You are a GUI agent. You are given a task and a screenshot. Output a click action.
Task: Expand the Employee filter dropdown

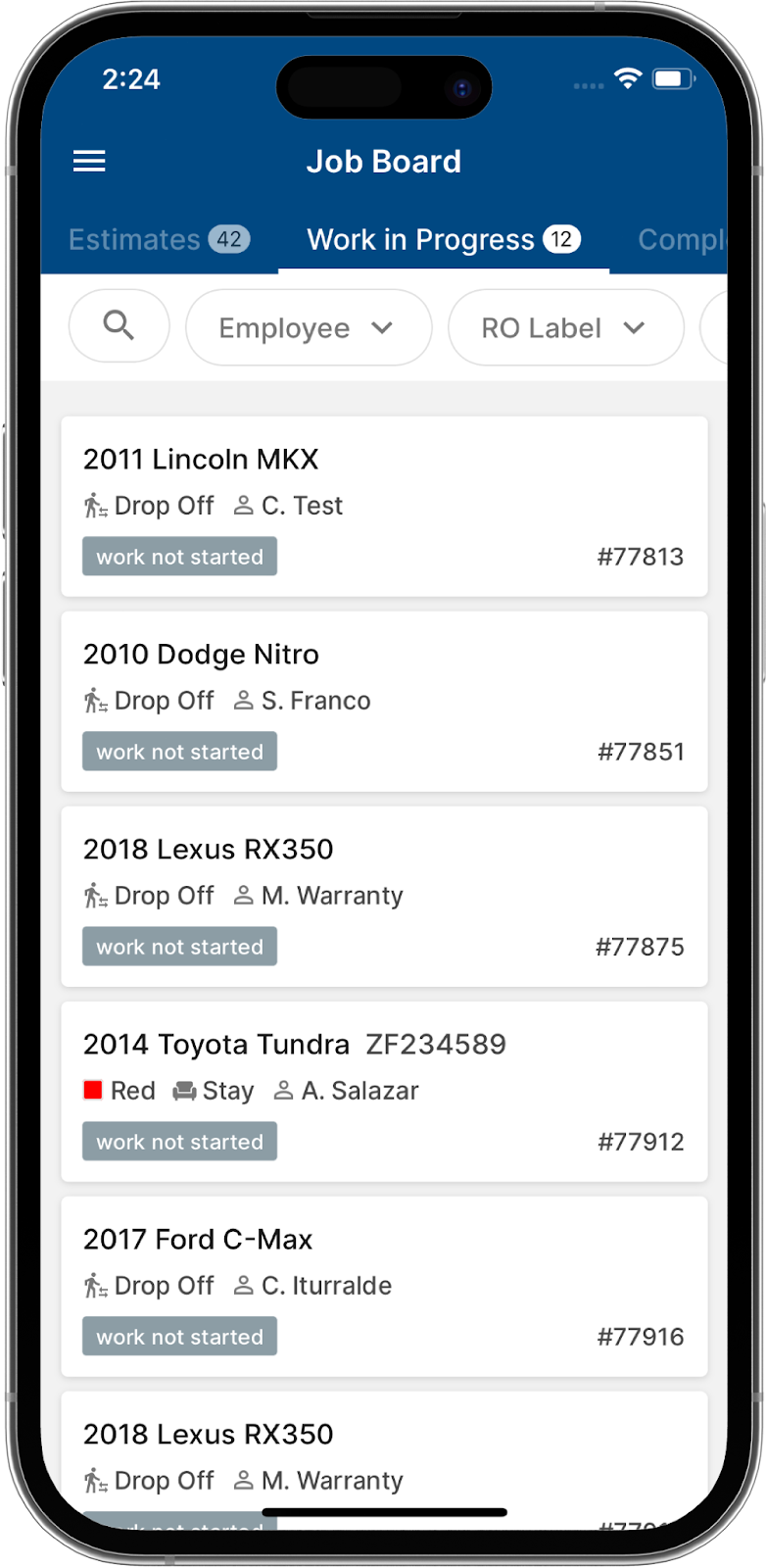pos(308,327)
